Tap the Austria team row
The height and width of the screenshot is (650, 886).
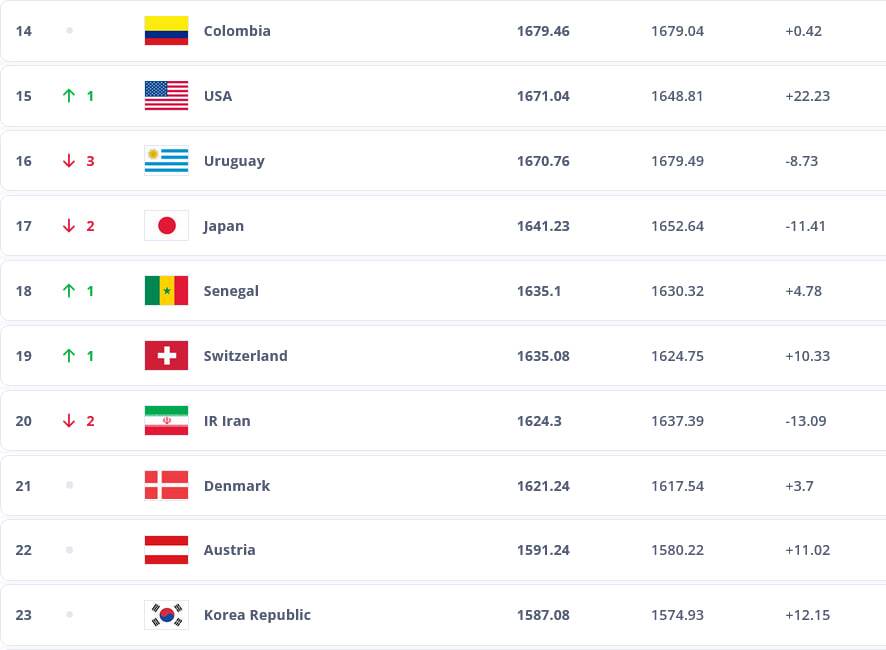pos(229,550)
